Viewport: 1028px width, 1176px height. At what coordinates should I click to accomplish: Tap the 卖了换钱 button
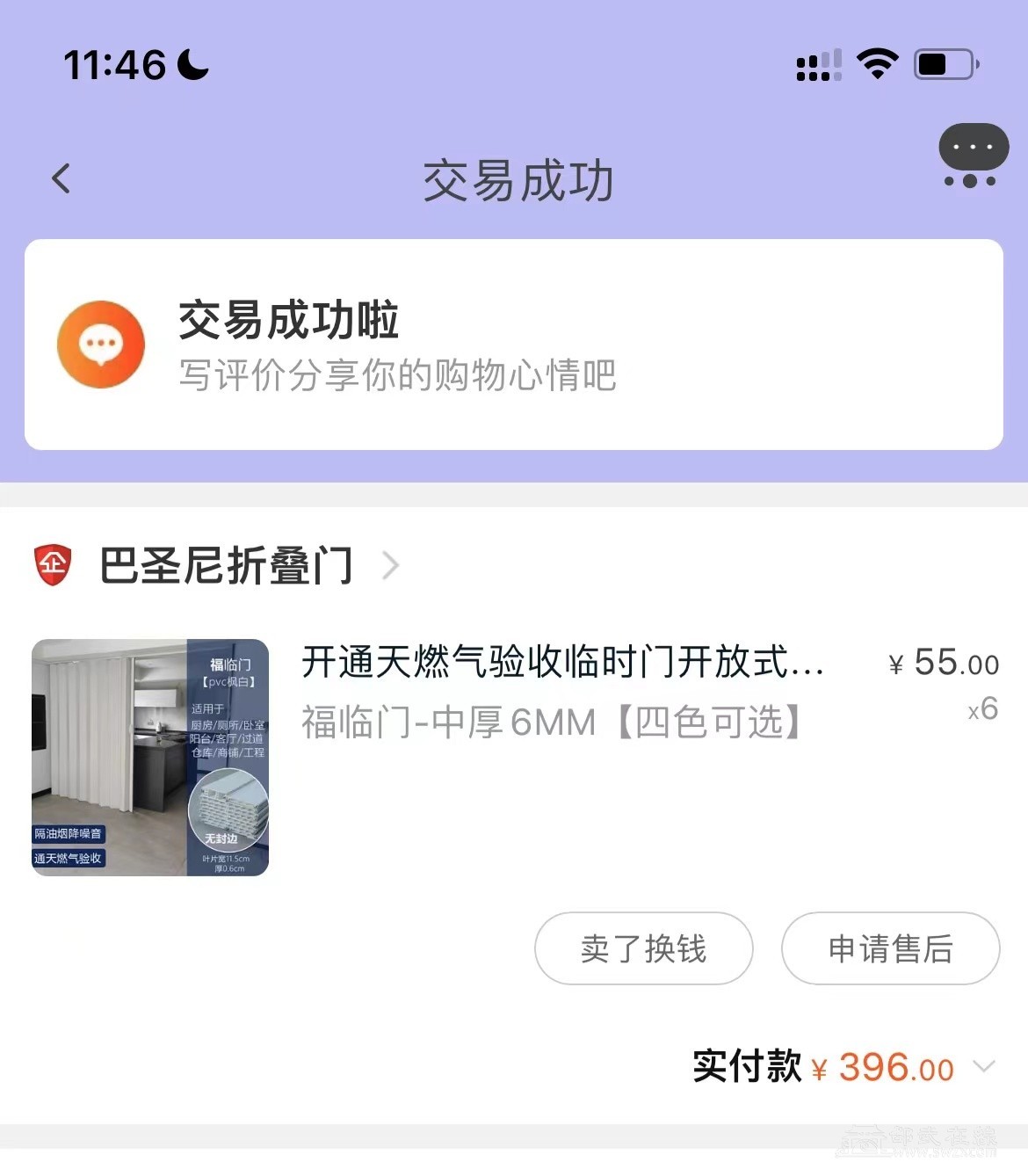point(643,949)
